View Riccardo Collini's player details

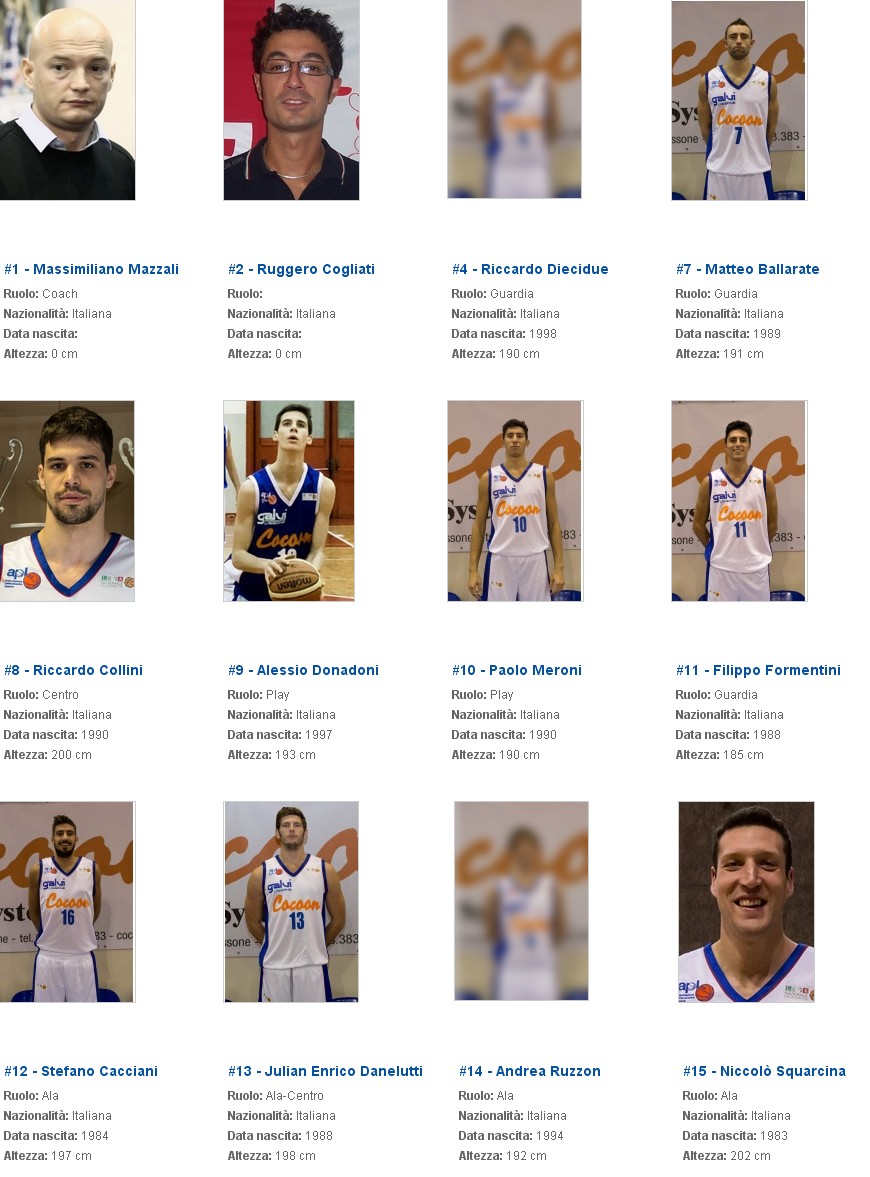pos(73,670)
